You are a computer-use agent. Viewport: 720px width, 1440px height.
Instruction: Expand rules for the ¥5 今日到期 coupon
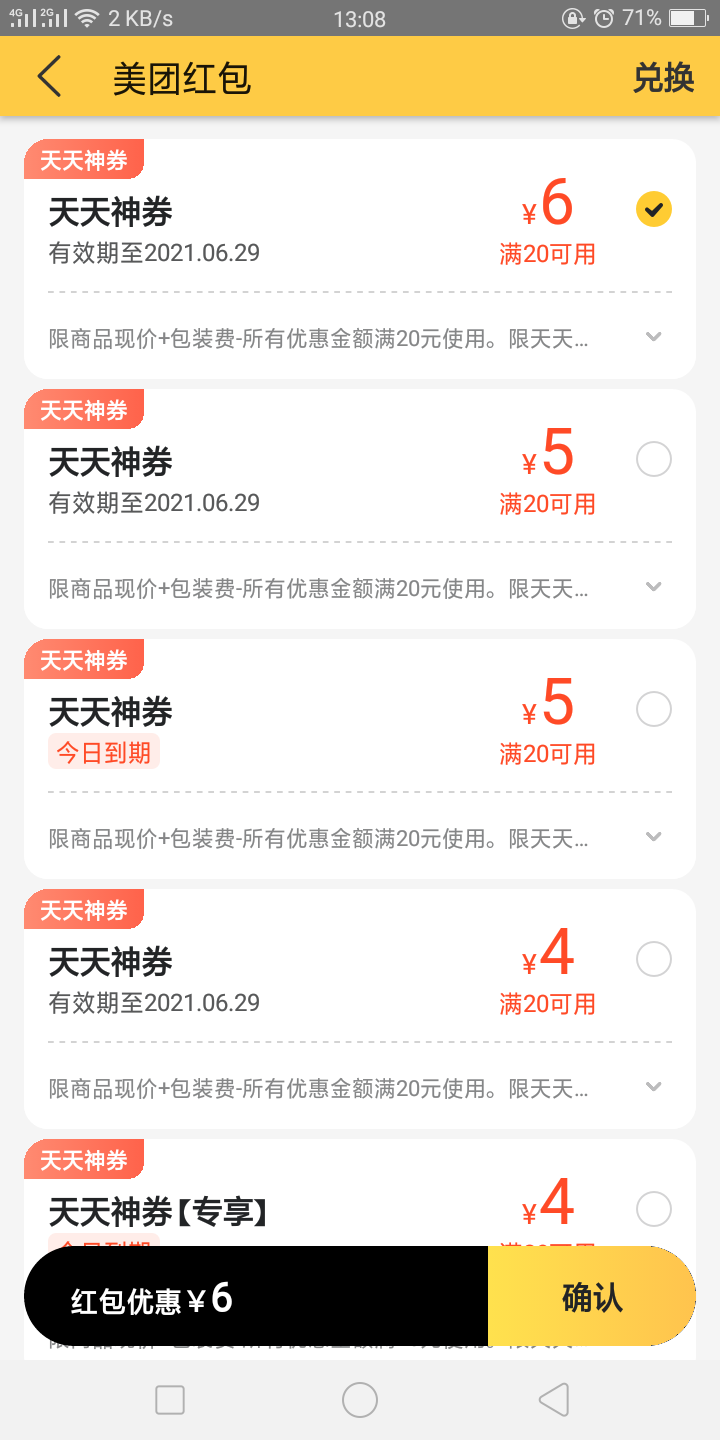[654, 837]
